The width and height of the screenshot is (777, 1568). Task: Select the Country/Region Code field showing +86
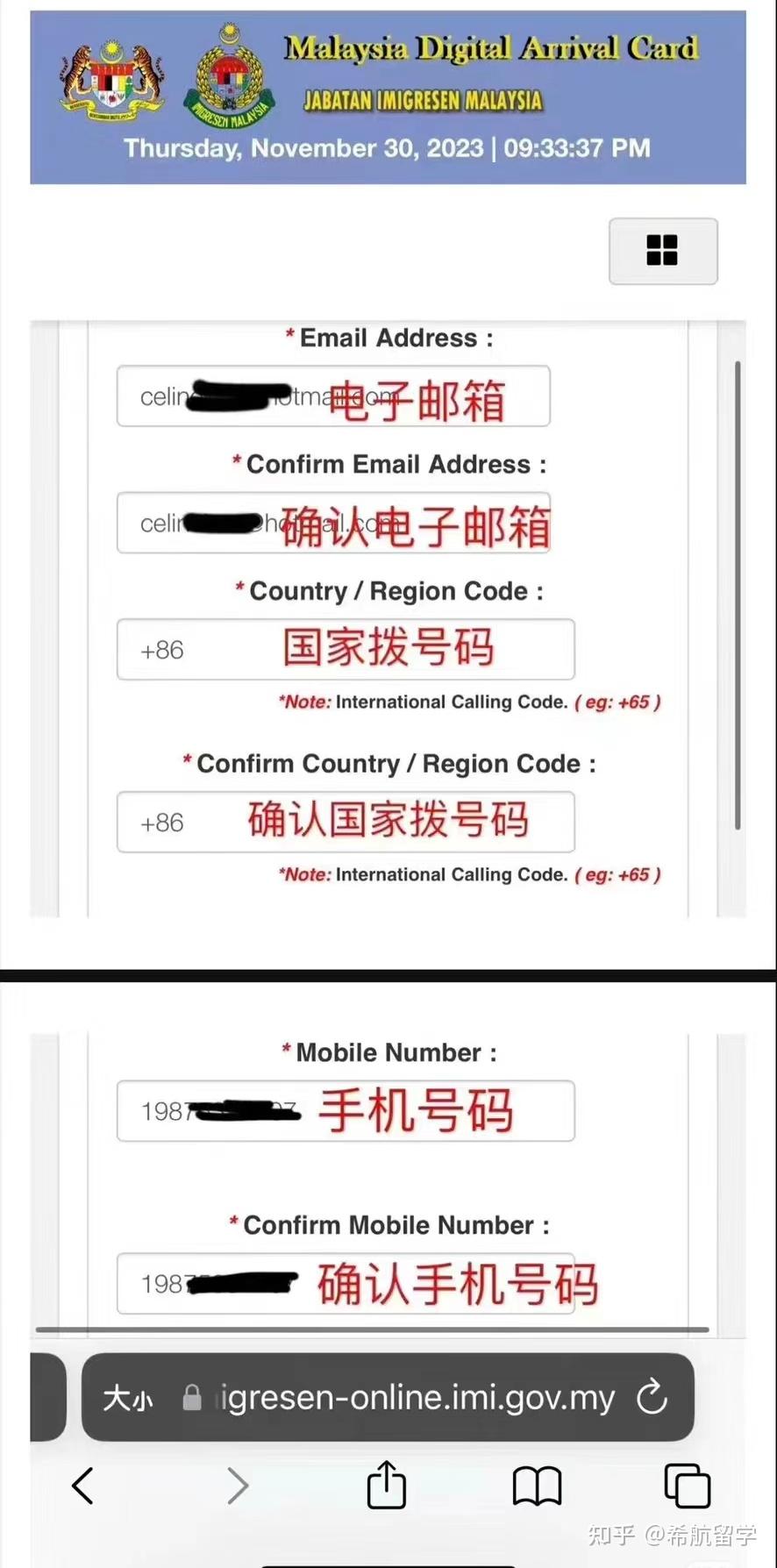coord(345,650)
